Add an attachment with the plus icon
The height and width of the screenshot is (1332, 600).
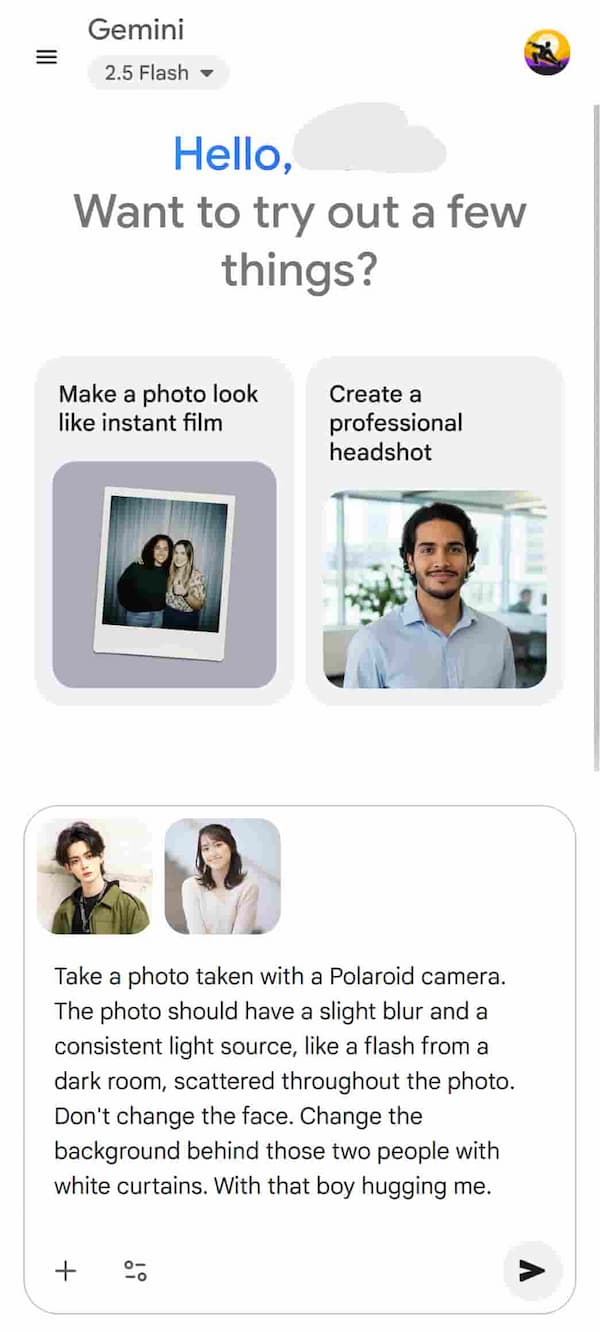pyautogui.click(x=65, y=1270)
